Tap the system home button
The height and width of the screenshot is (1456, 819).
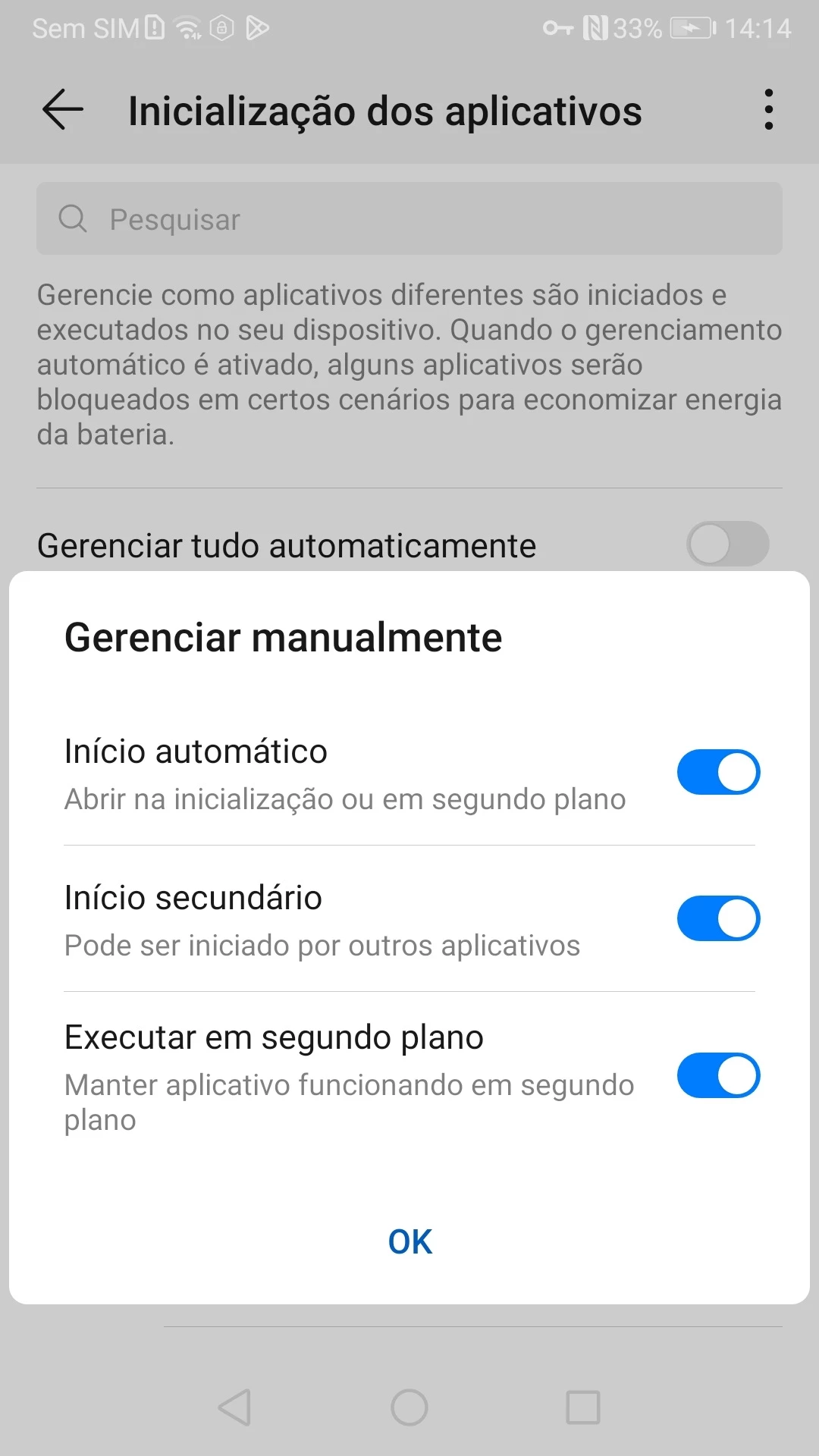coord(409,1407)
